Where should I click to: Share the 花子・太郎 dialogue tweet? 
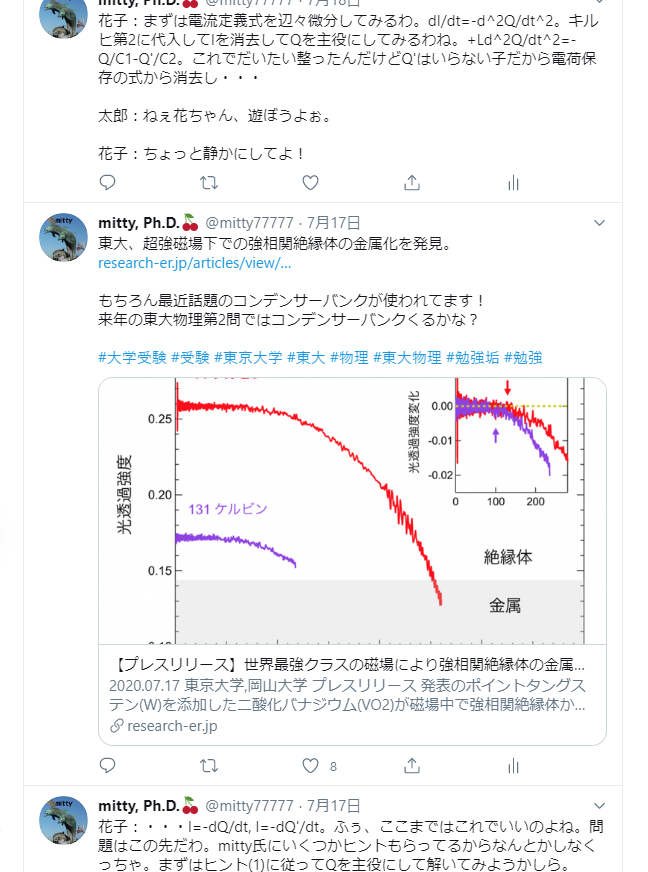pyautogui.click(x=412, y=182)
